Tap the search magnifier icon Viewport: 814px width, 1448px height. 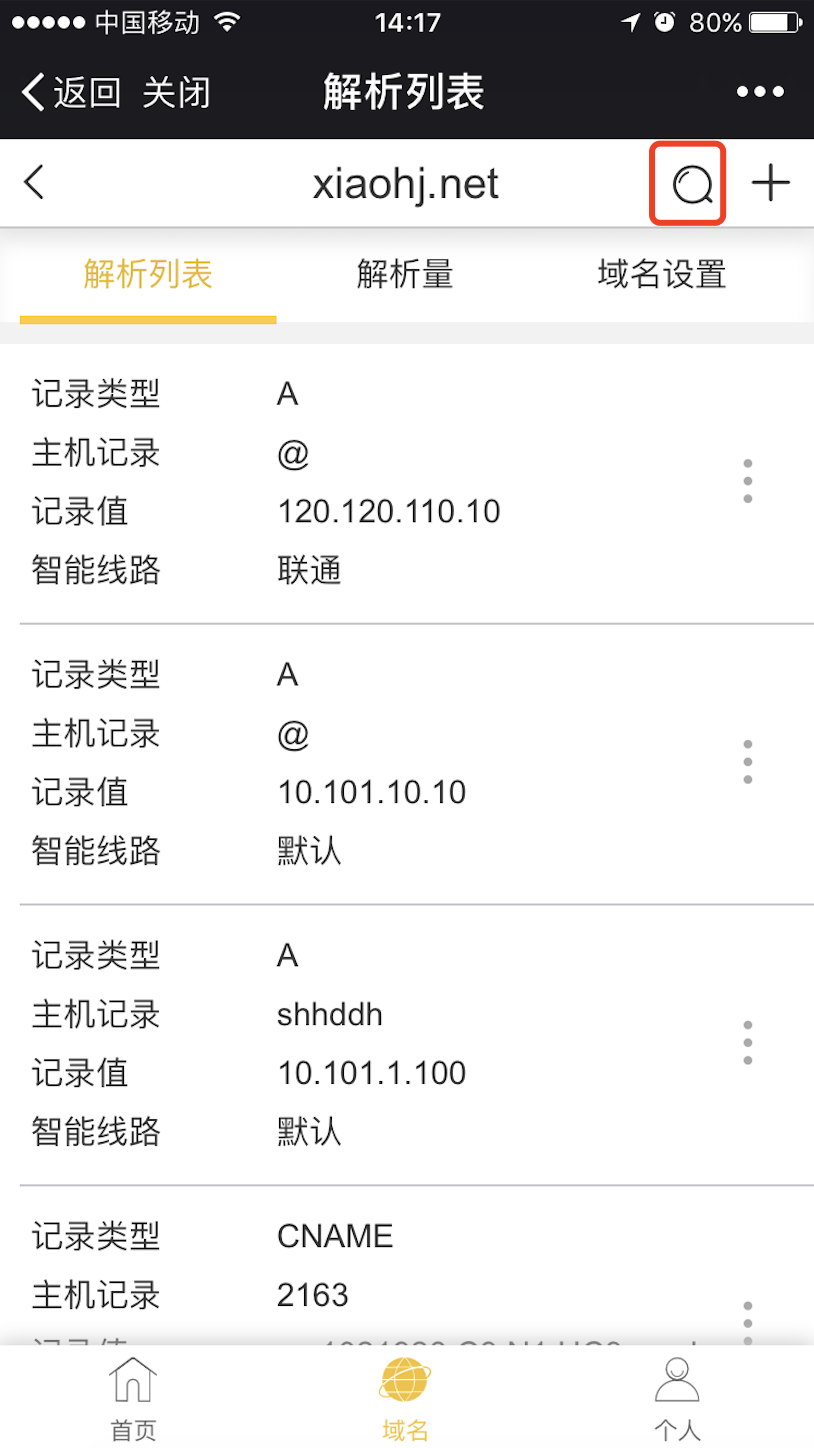(x=691, y=184)
